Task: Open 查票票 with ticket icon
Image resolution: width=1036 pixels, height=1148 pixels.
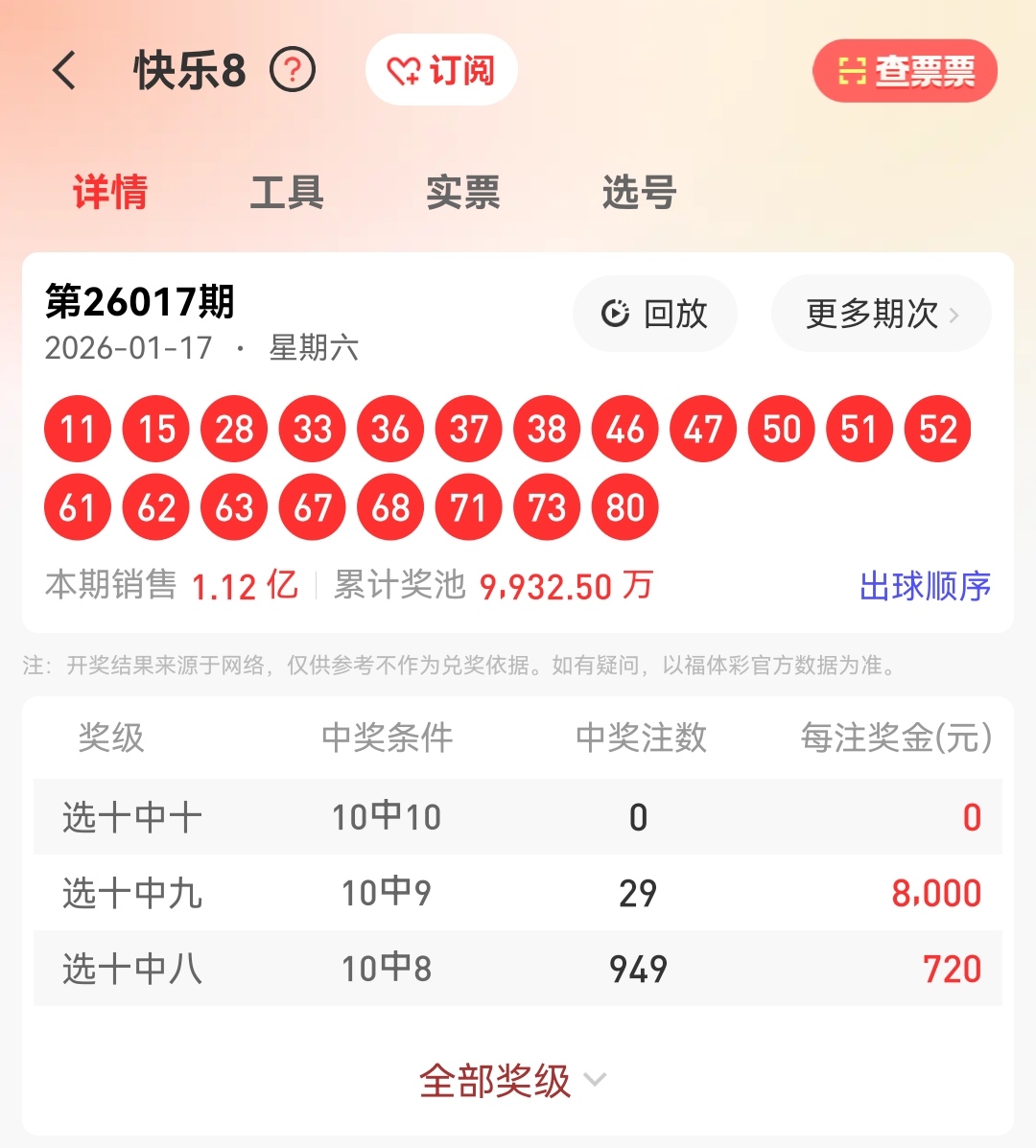Action: tap(904, 70)
